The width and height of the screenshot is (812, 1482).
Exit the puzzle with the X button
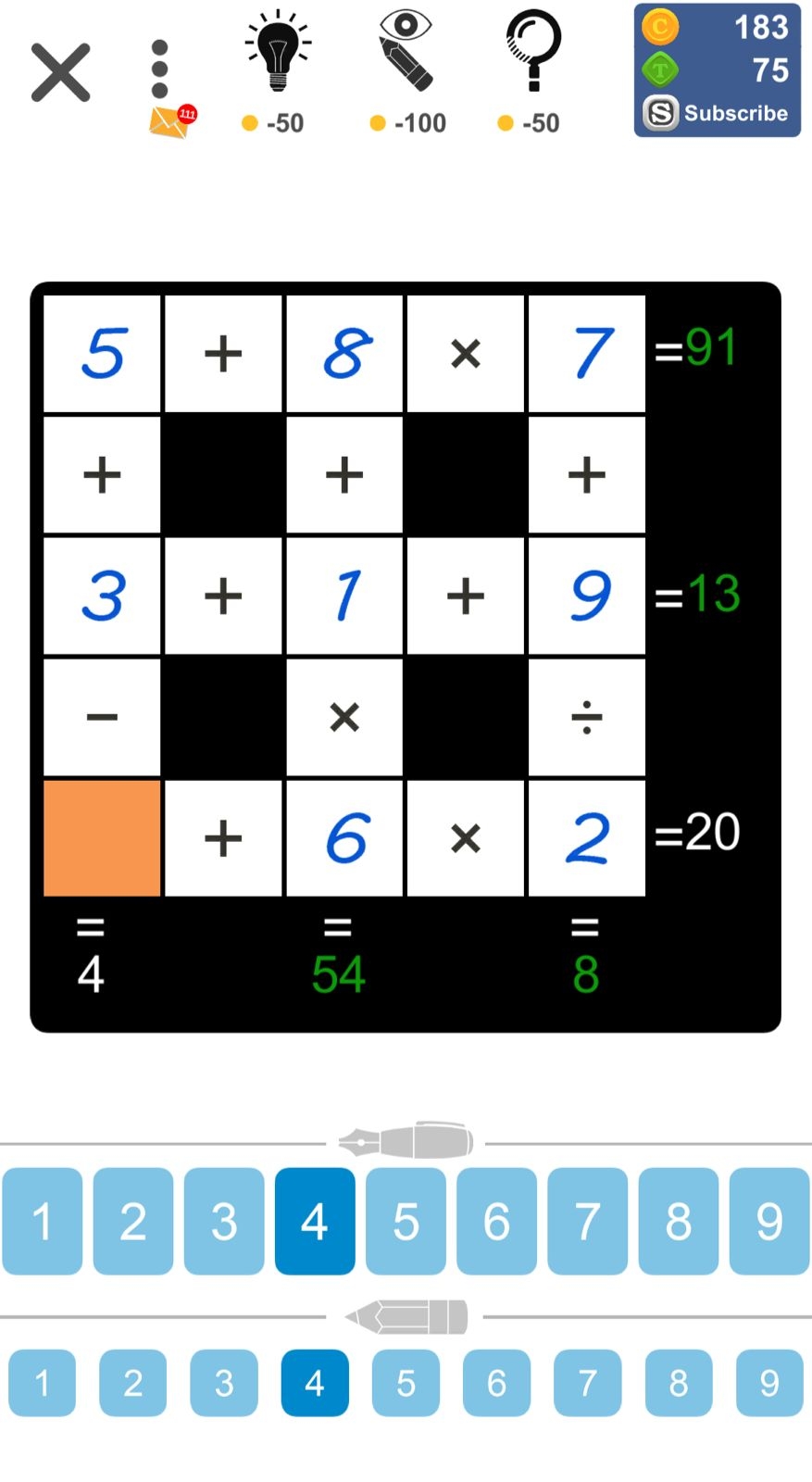(59, 70)
